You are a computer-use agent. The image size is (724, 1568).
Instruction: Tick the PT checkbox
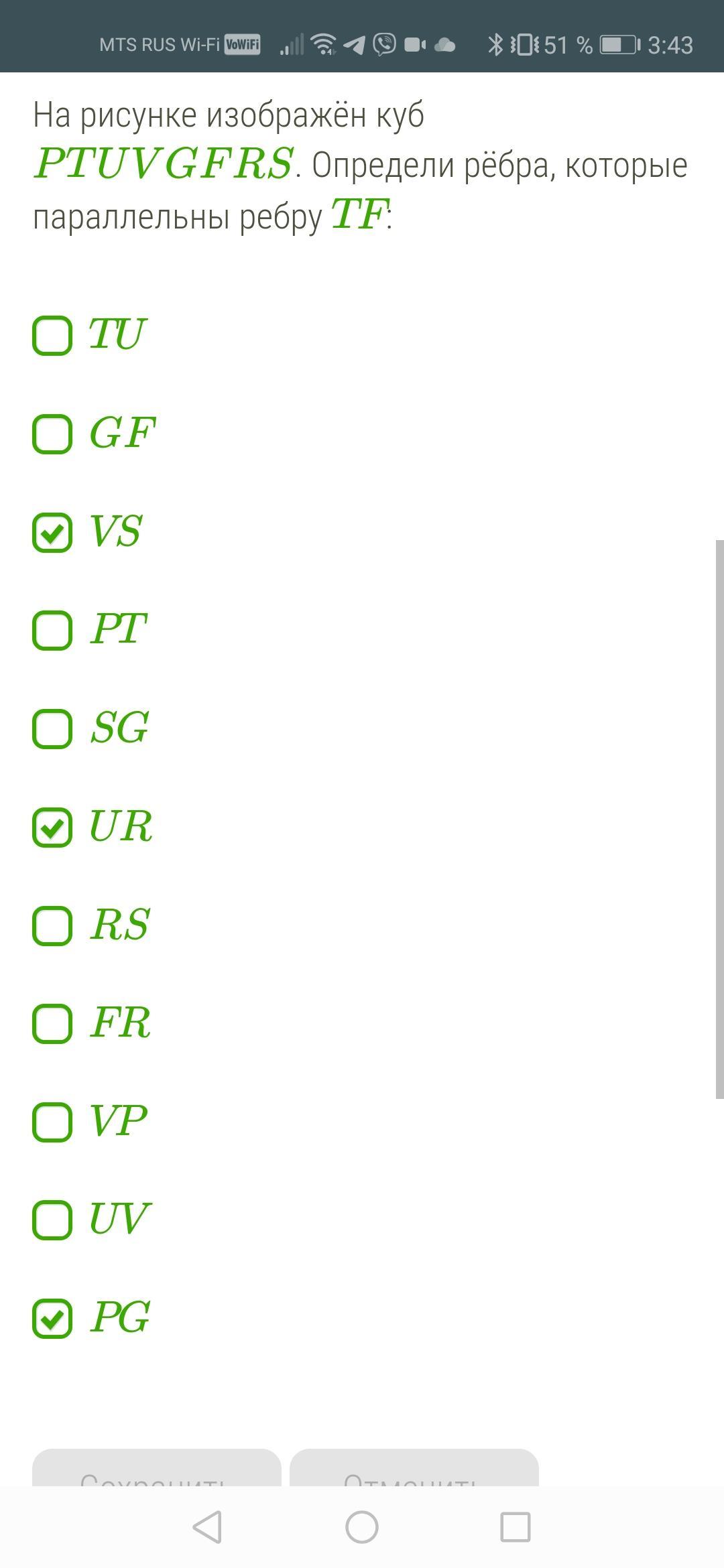[x=52, y=631]
